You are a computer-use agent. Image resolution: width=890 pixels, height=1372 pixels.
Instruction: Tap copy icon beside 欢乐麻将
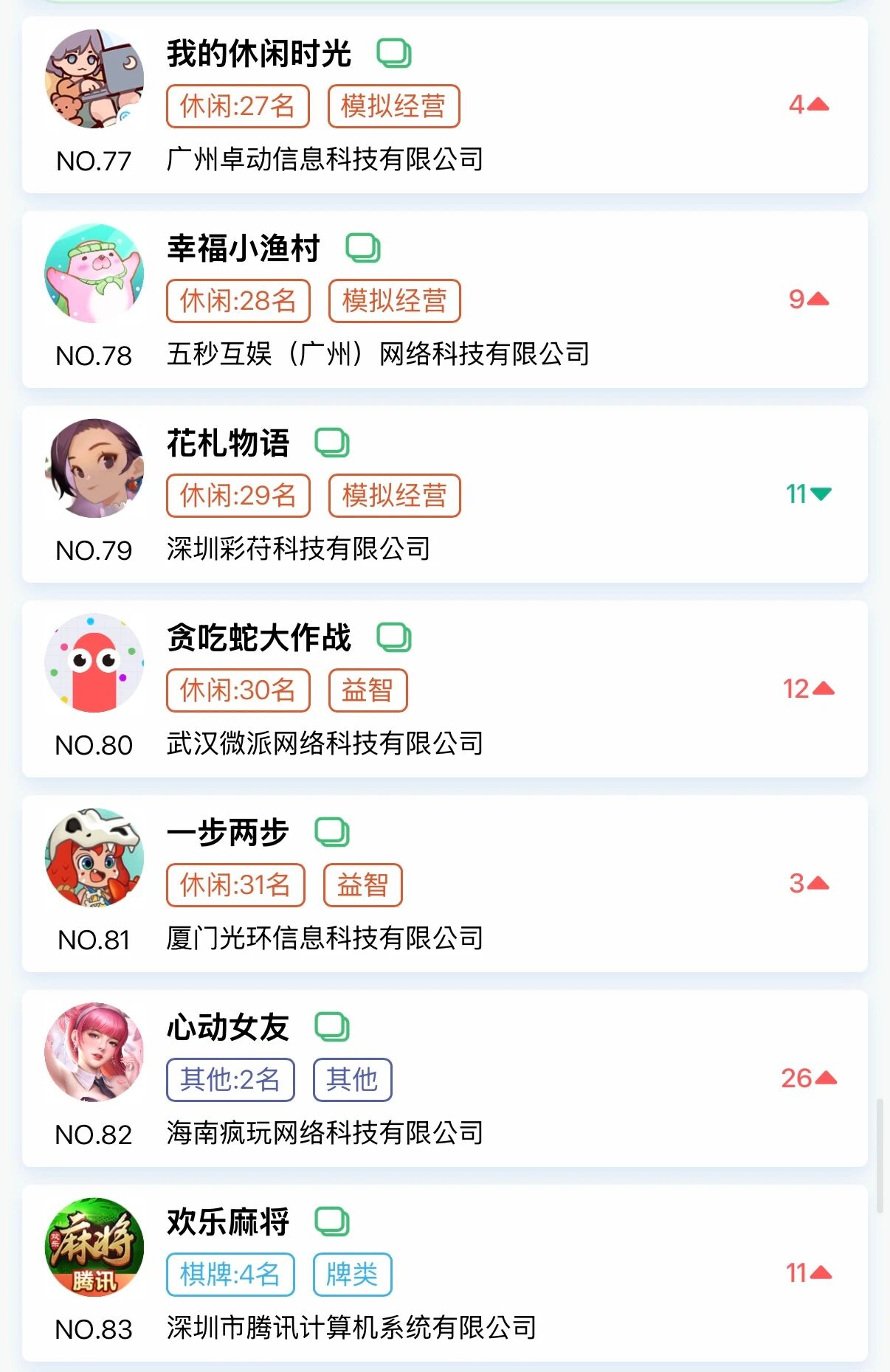pos(332,1222)
